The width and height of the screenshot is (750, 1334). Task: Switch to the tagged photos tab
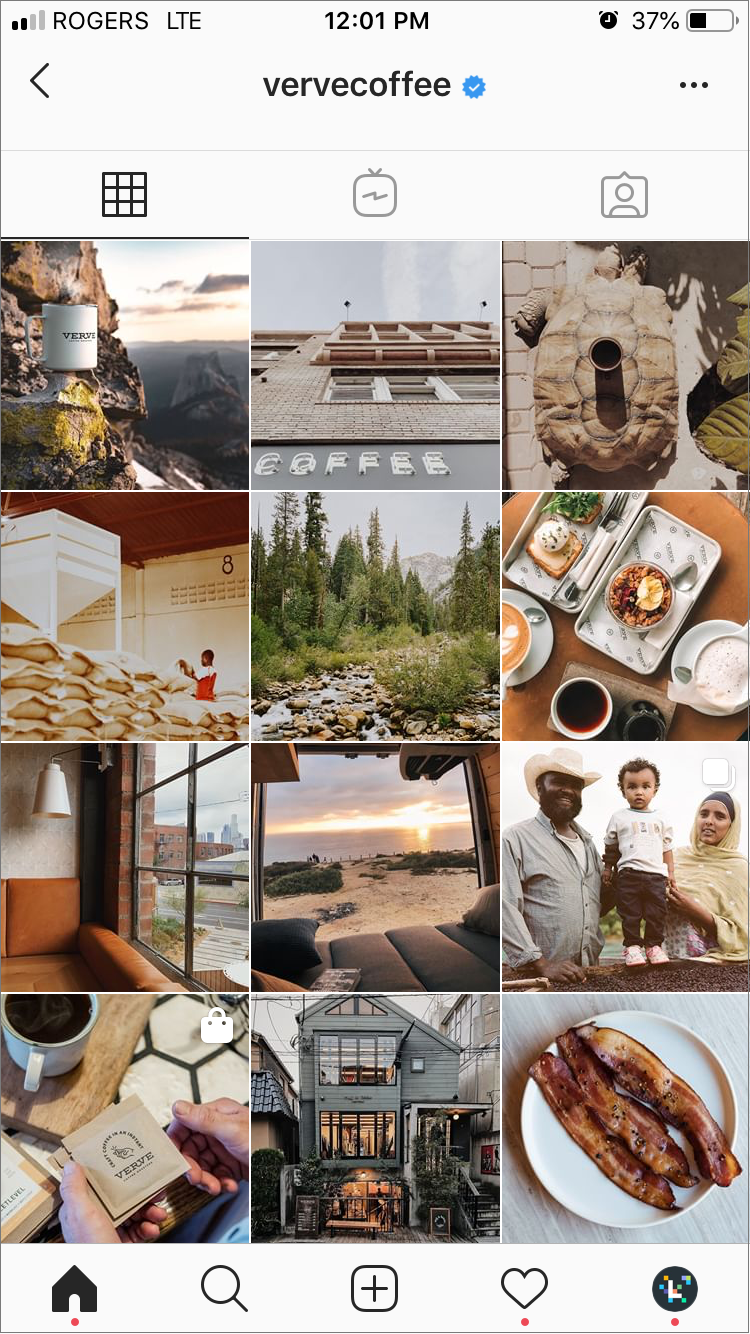[x=625, y=195]
